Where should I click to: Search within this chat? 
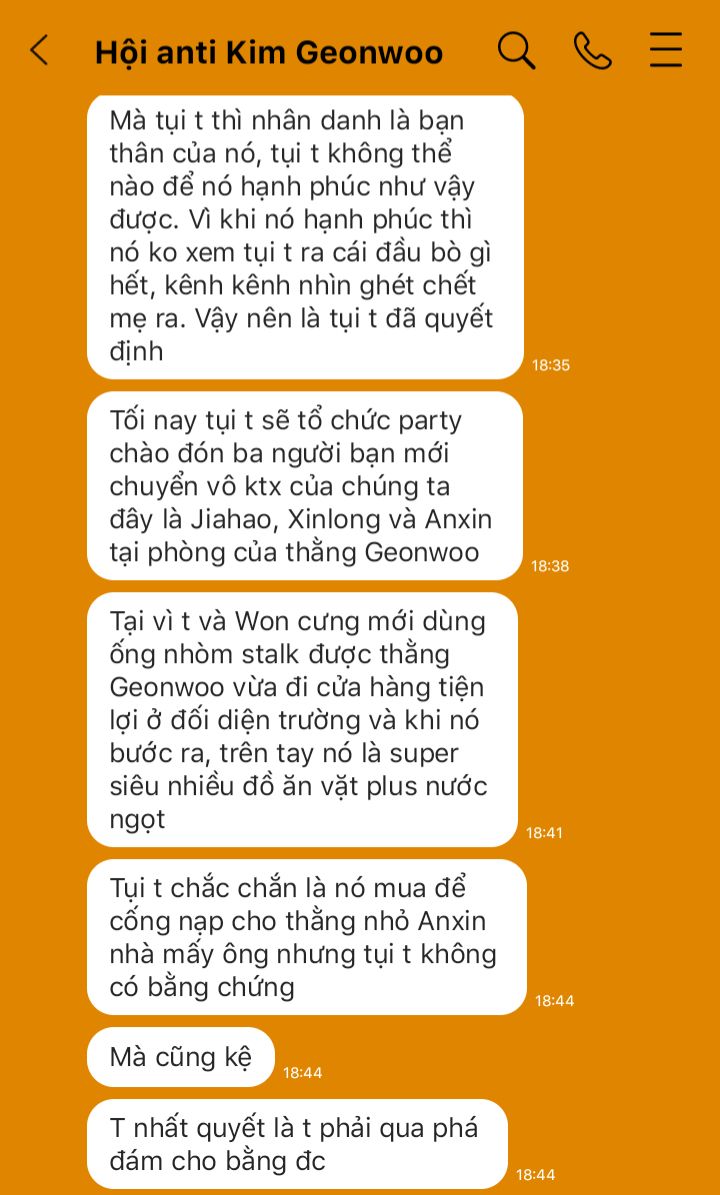516,50
